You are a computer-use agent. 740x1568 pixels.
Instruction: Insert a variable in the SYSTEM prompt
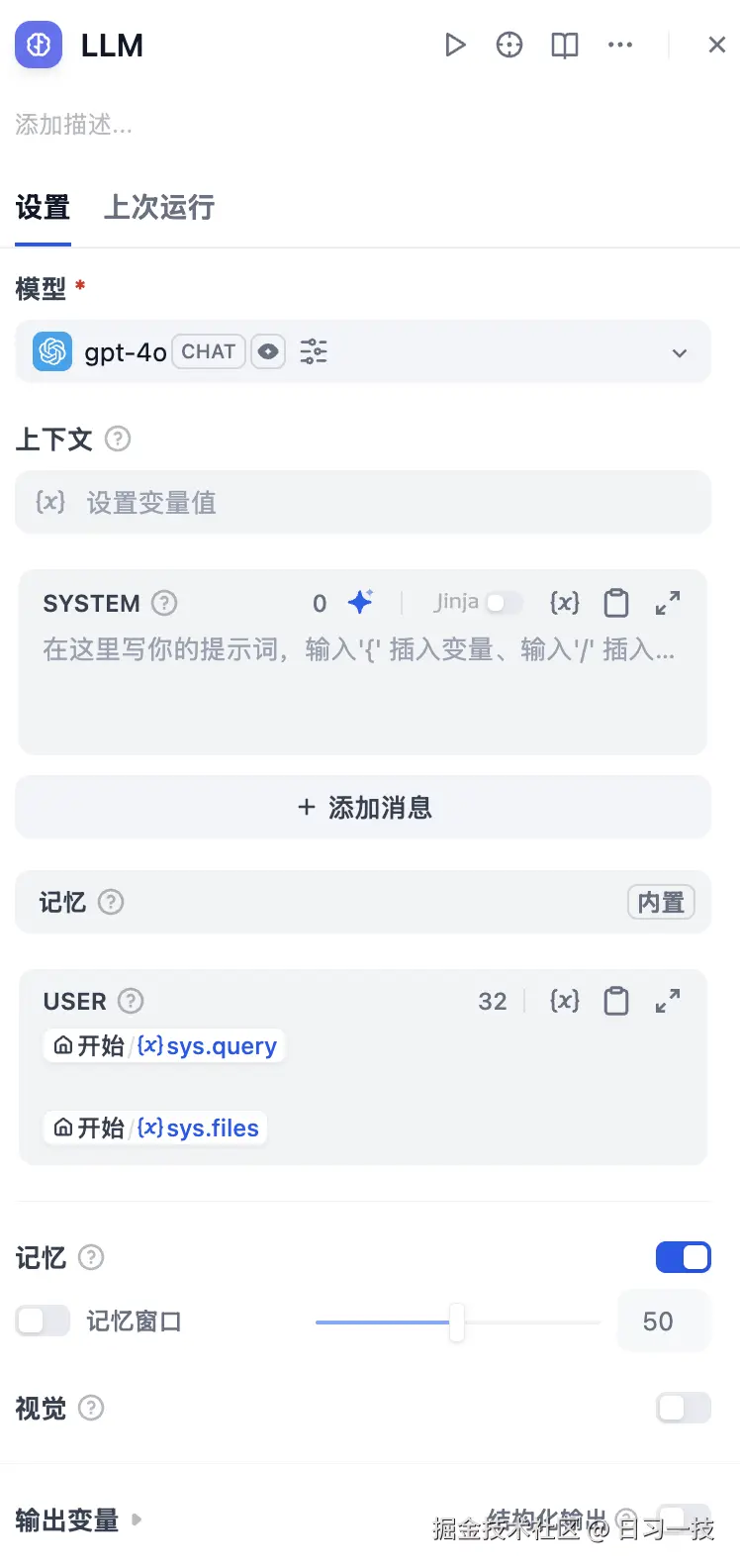tap(564, 603)
